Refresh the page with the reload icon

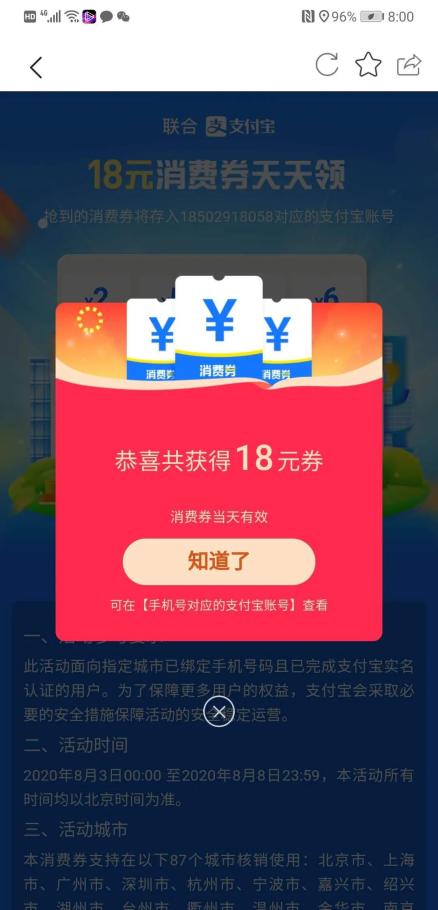point(327,64)
